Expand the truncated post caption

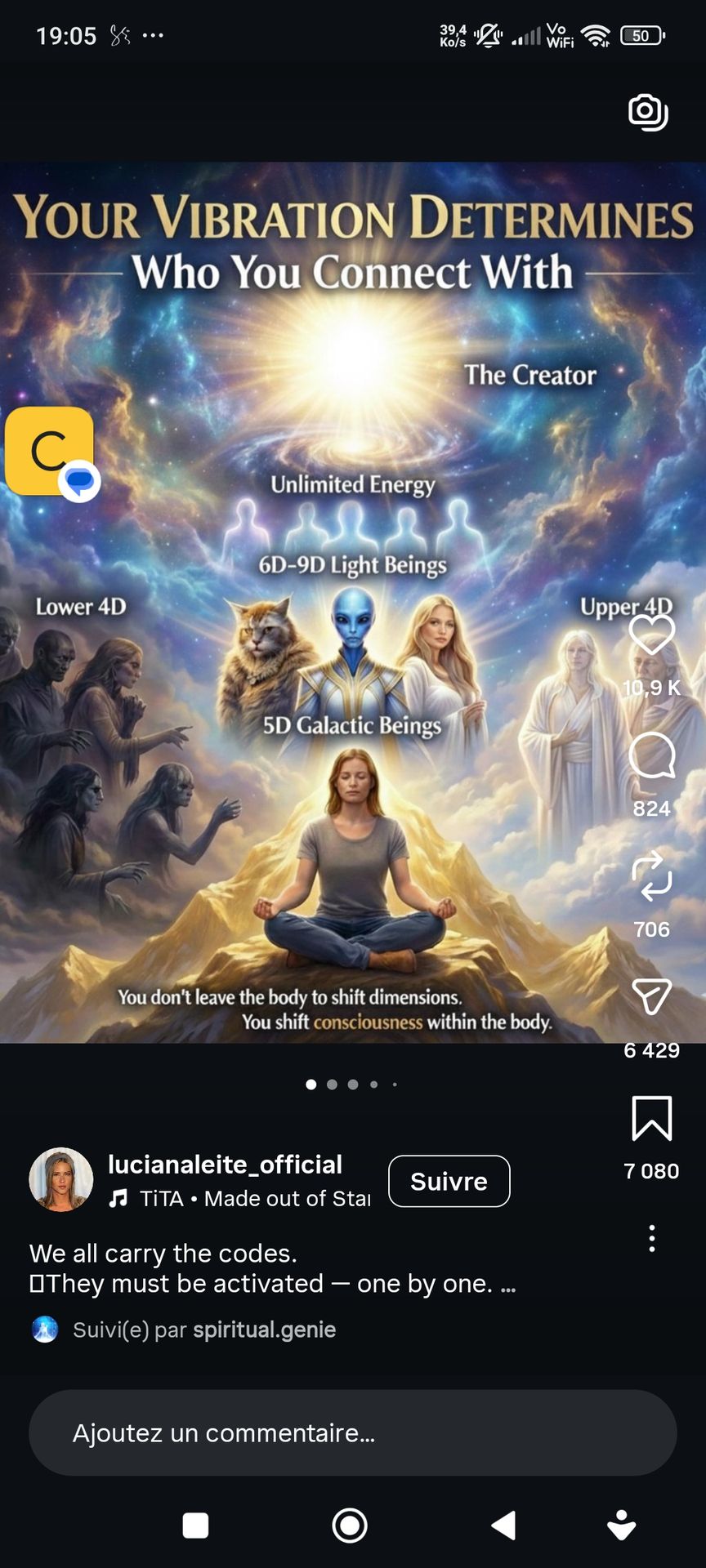pyautogui.click(x=508, y=1285)
